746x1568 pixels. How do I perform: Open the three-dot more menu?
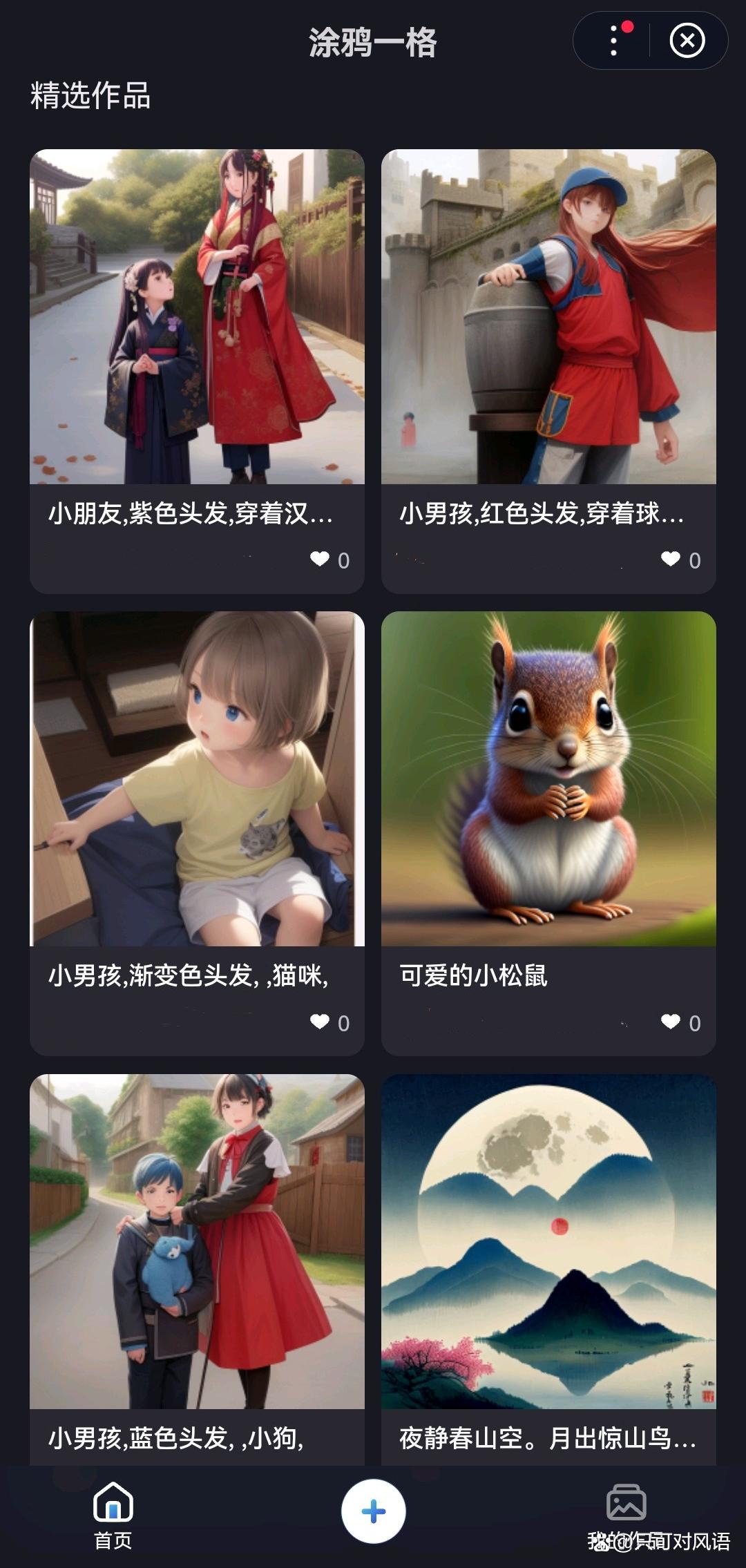[613, 41]
